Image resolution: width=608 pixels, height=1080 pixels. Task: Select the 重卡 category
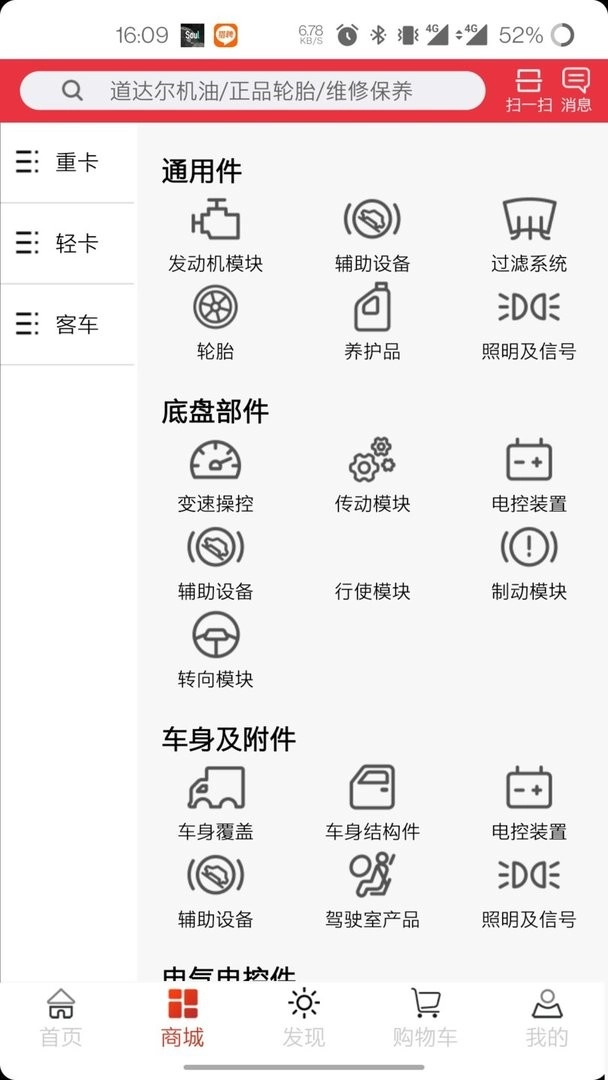coord(67,162)
